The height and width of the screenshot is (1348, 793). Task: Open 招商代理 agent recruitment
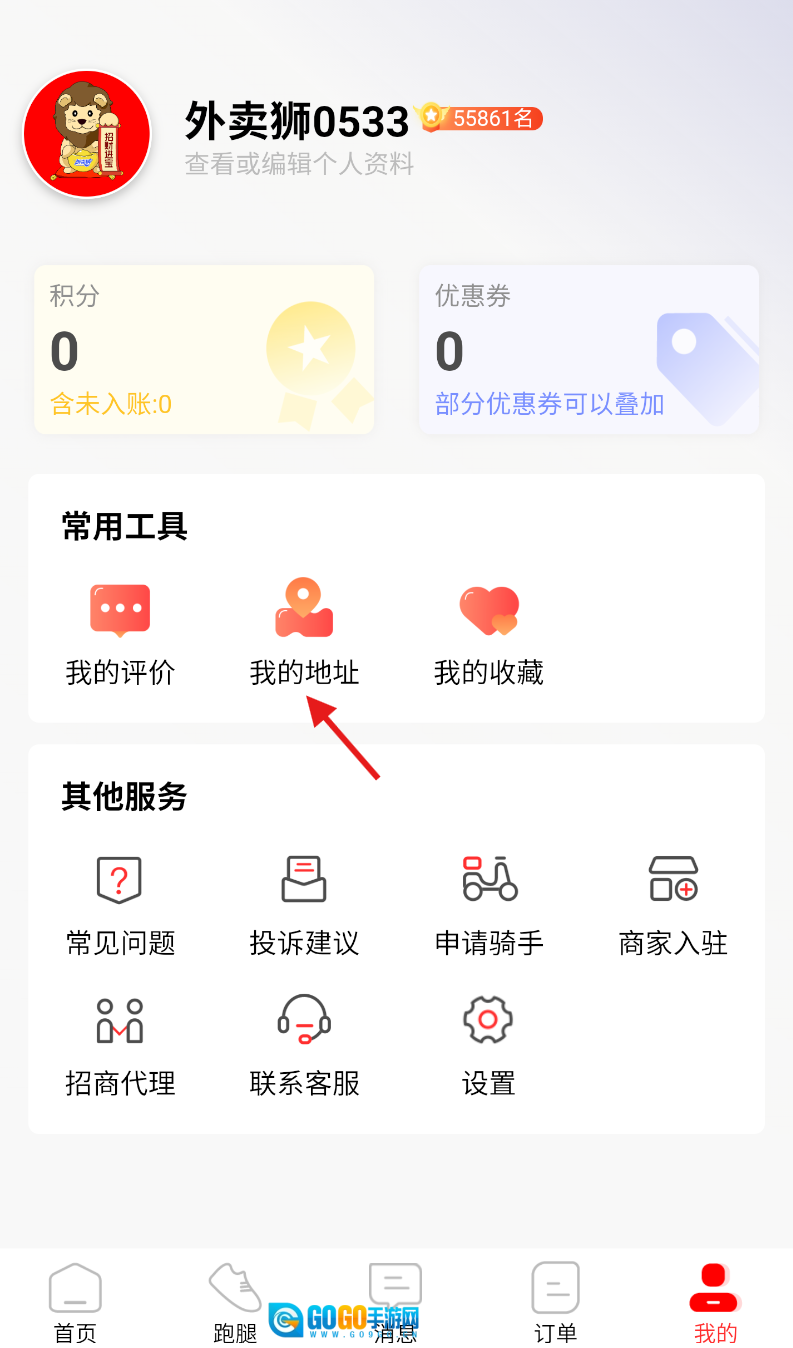[x=120, y=1043]
